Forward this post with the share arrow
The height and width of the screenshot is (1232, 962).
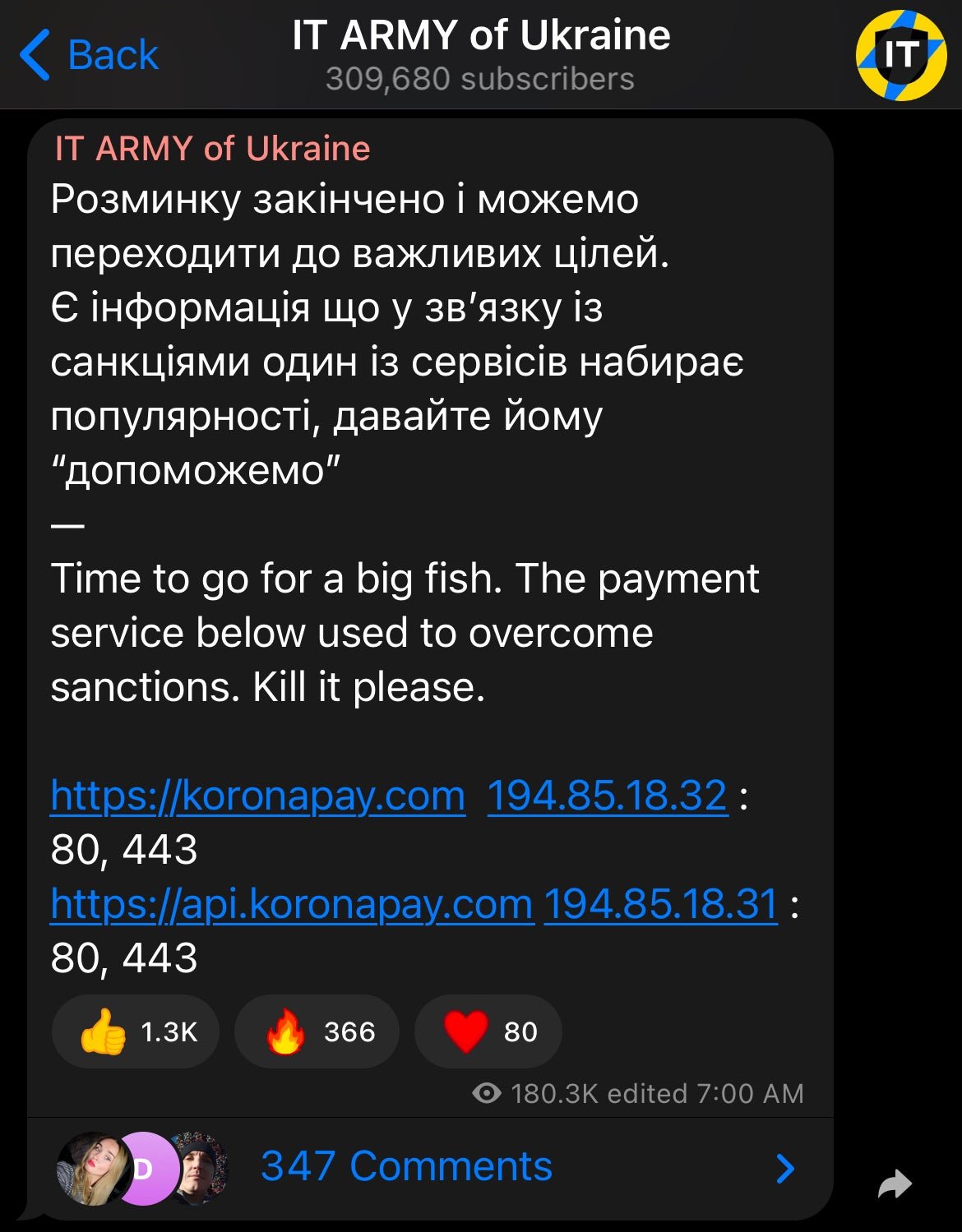pos(895,1184)
